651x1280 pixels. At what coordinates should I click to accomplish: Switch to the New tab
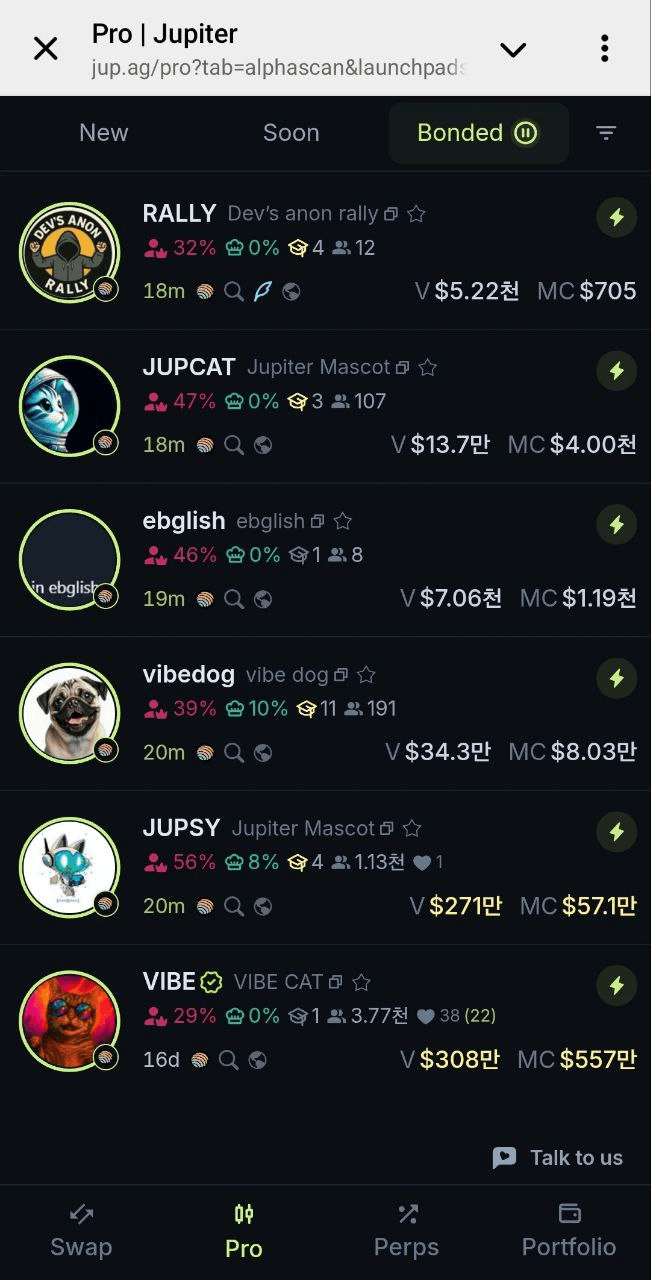click(x=104, y=133)
